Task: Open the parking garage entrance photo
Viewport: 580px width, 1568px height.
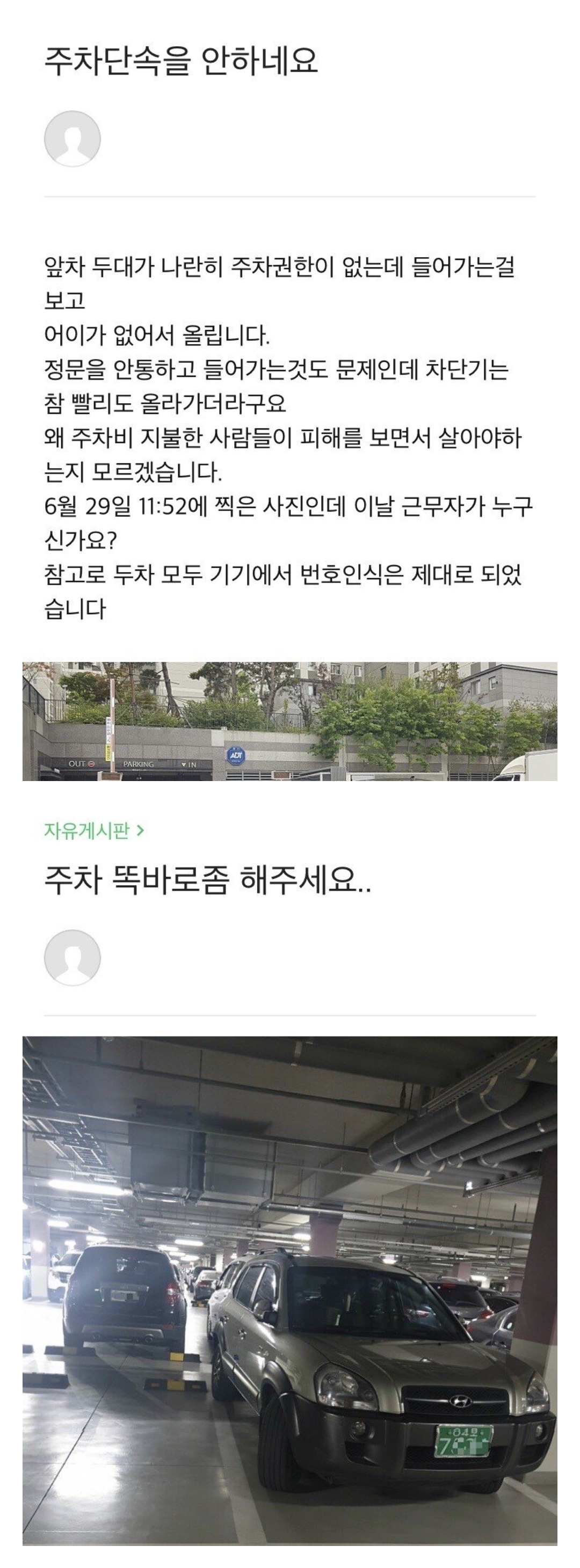Action: [289, 721]
